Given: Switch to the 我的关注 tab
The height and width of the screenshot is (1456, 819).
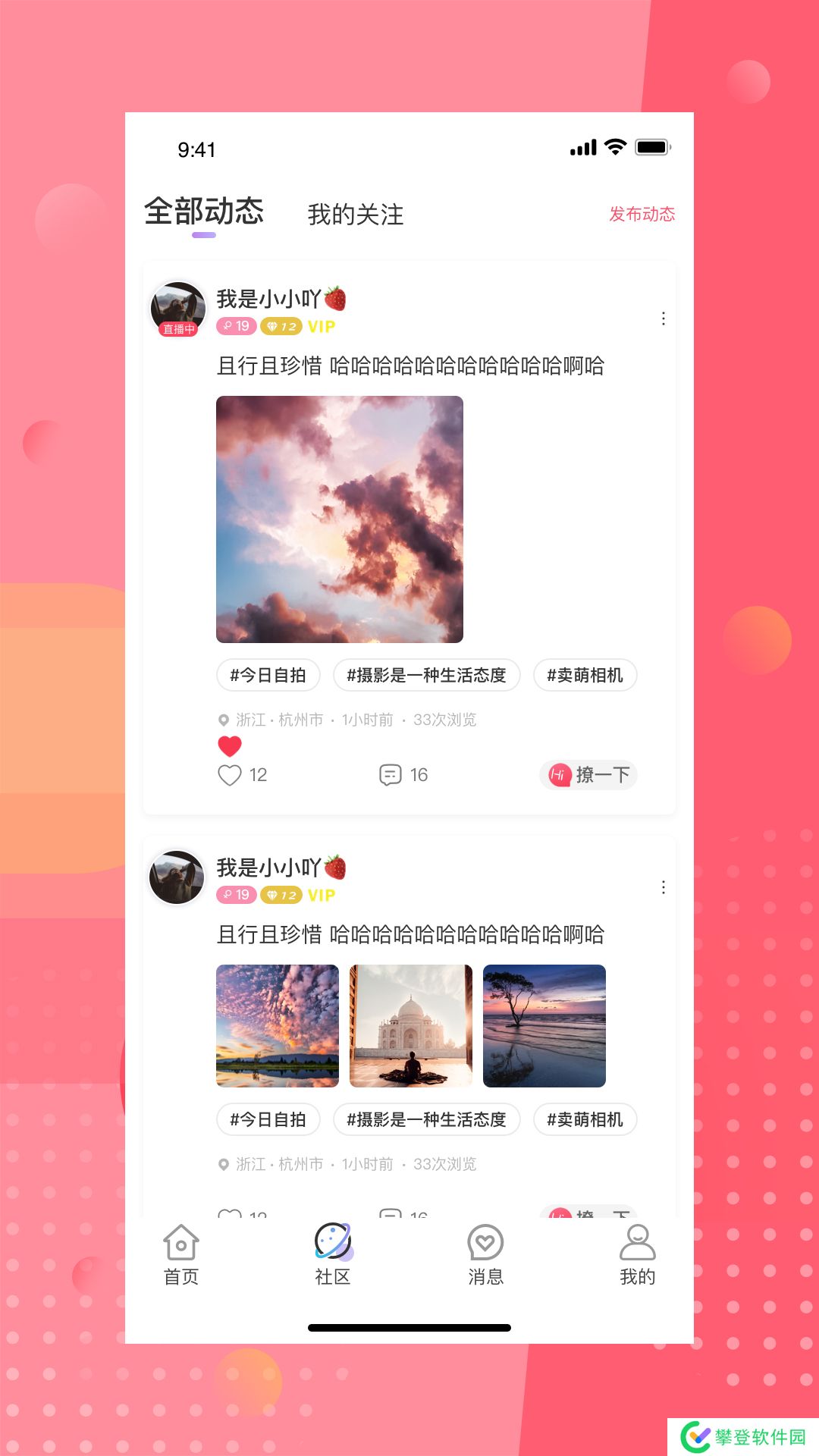Looking at the screenshot, I should [355, 215].
